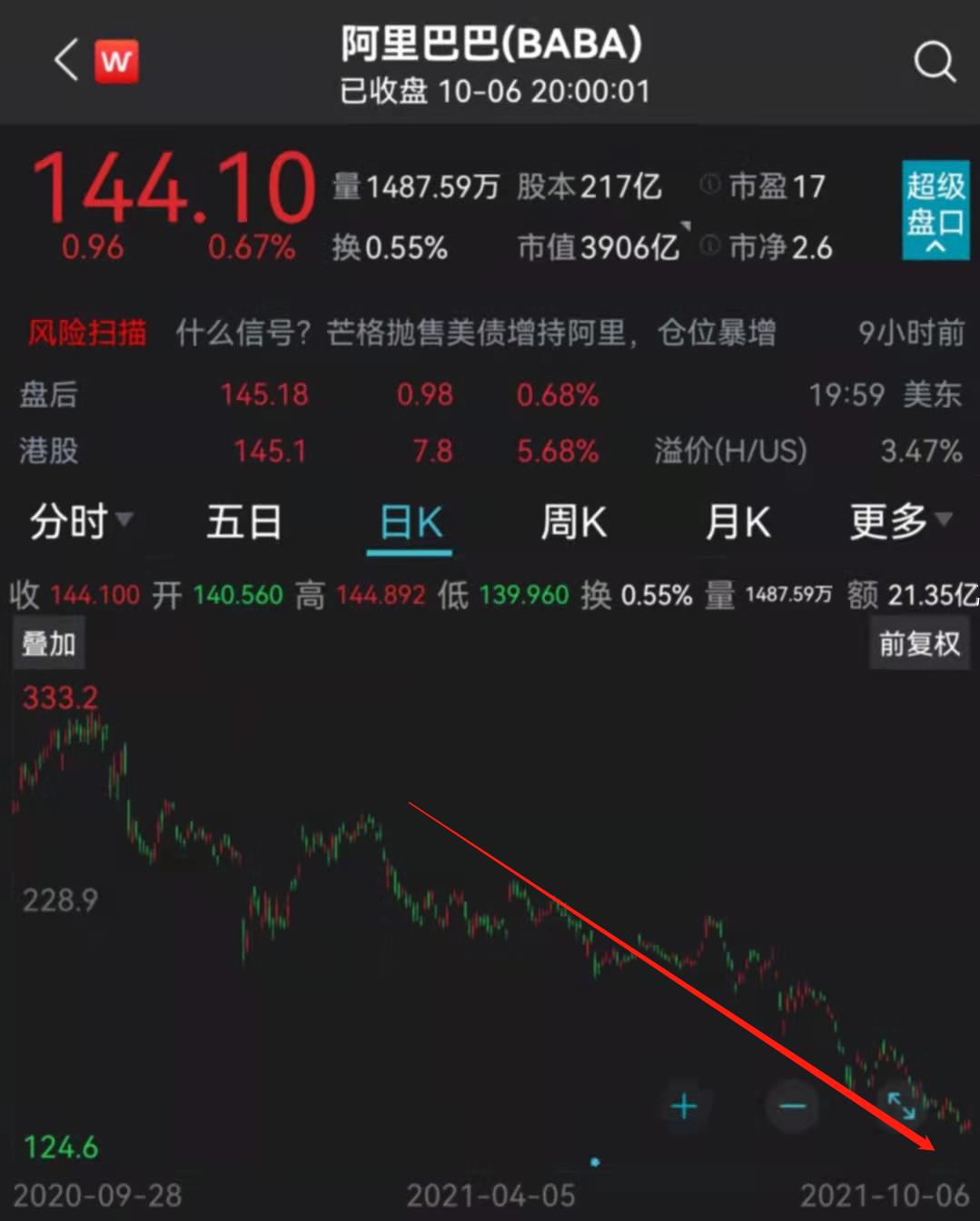The width and height of the screenshot is (980, 1221).
Task: Expand the 超级盘口 panel
Action: coord(935,211)
